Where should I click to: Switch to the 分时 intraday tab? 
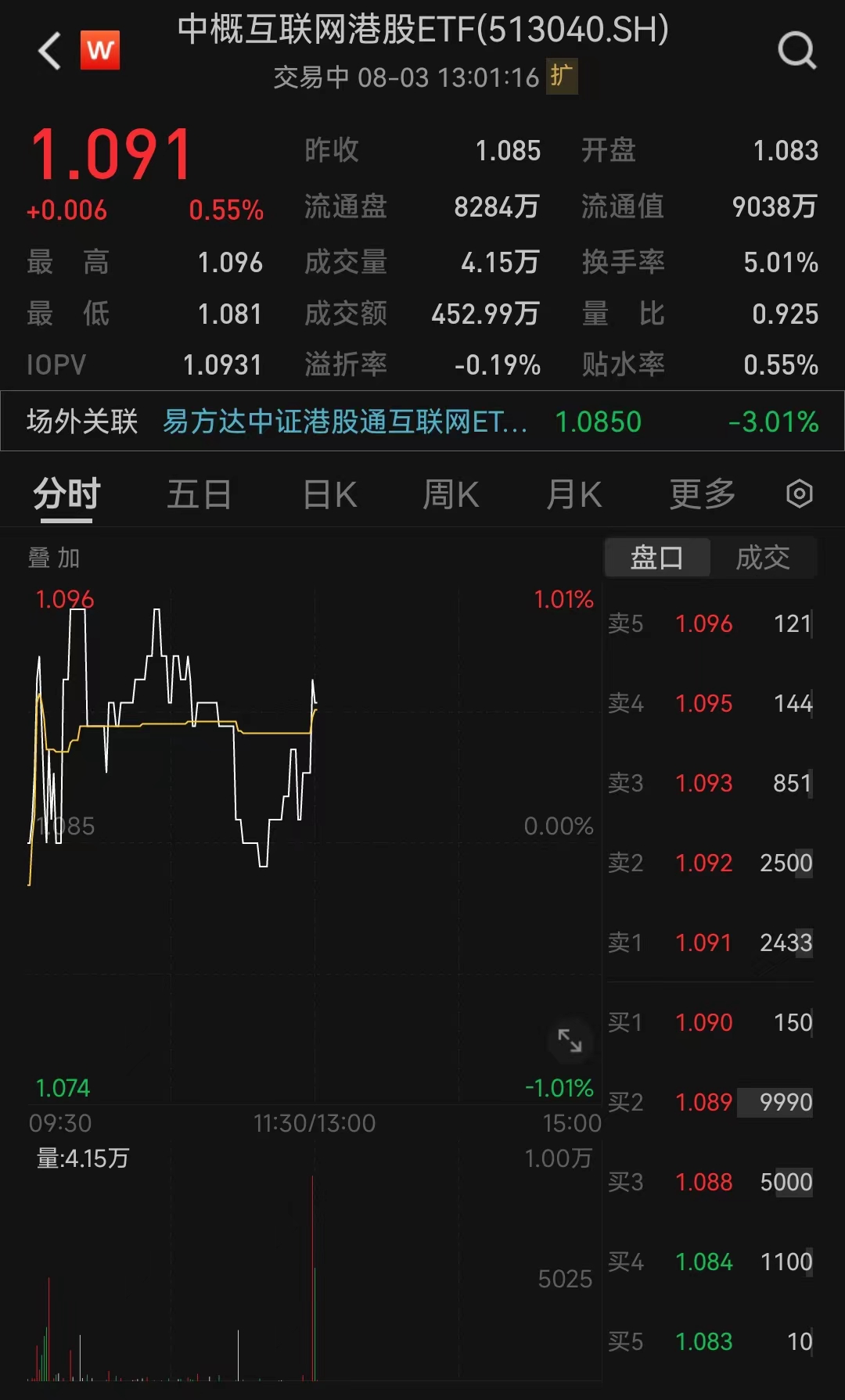click(x=63, y=494)
